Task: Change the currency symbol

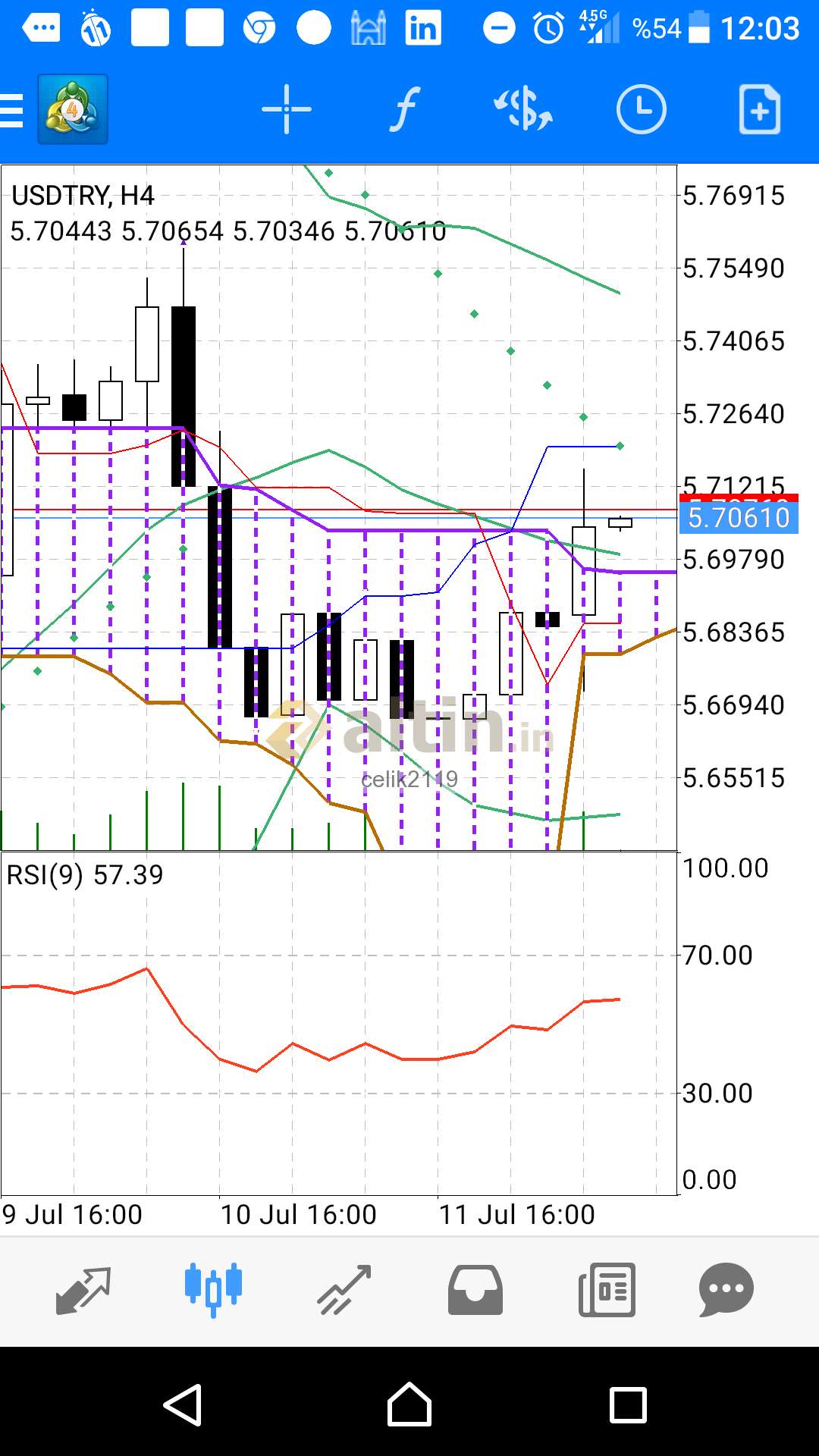Action: [x=523, y=110]
